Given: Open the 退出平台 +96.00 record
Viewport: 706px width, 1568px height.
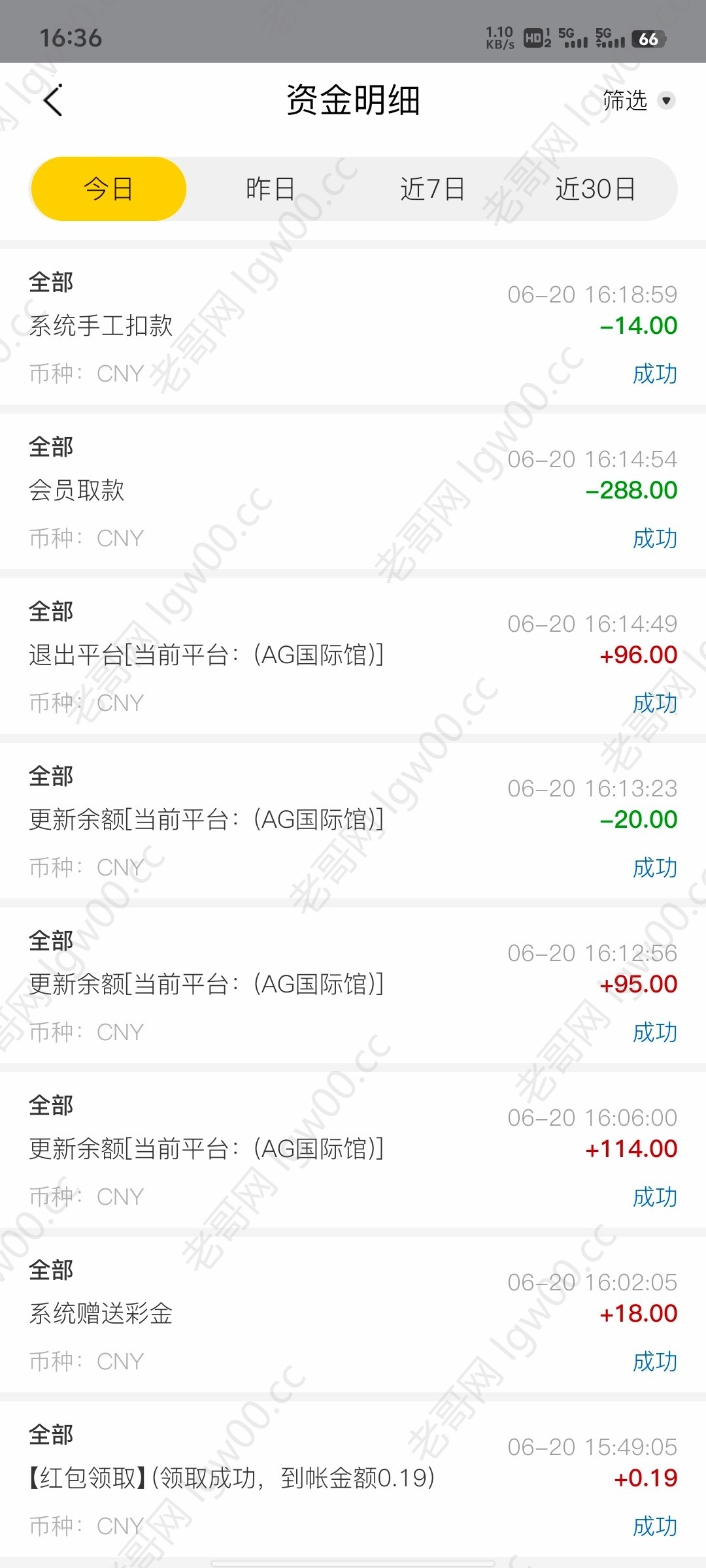Looking at the screenshot, I should tap(353, 656).
